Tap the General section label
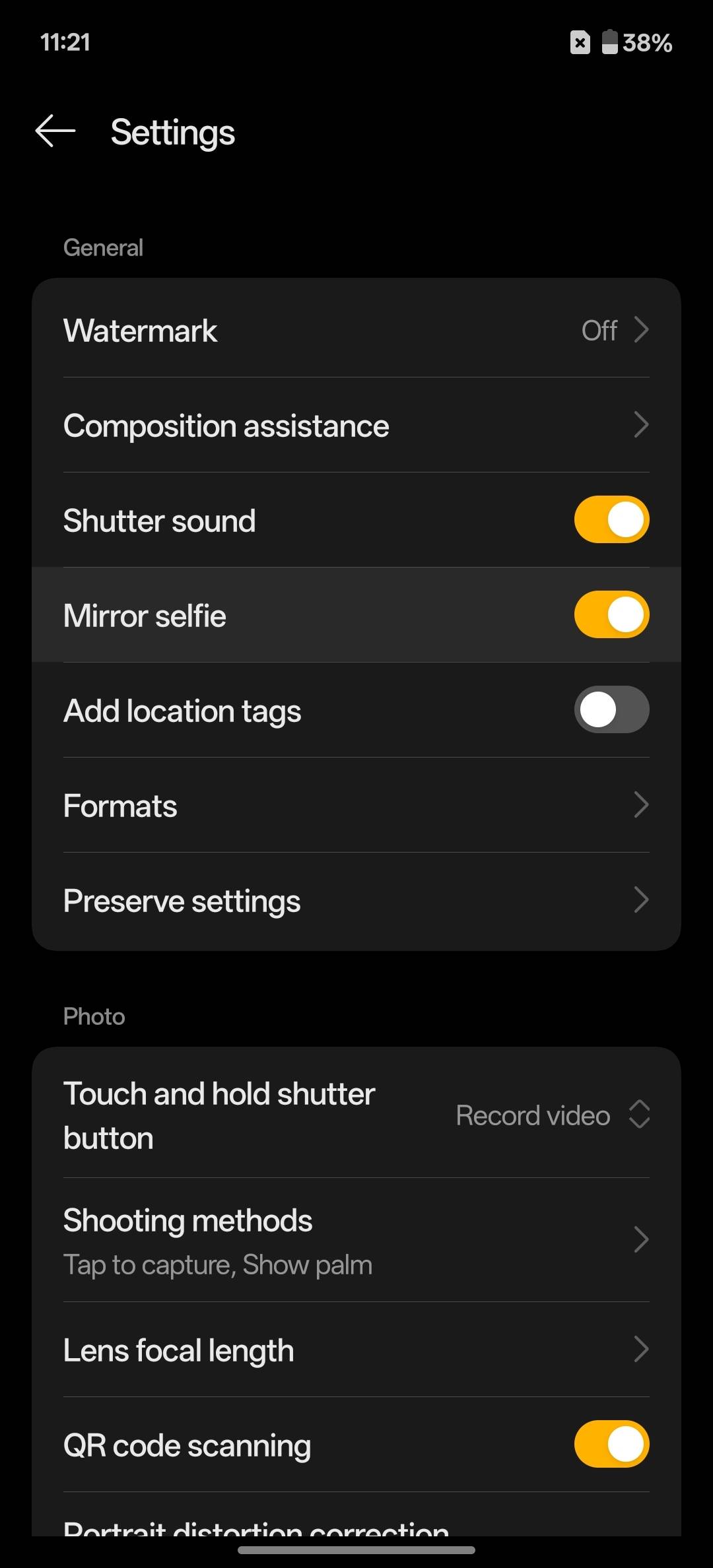 tap(103, 247)
